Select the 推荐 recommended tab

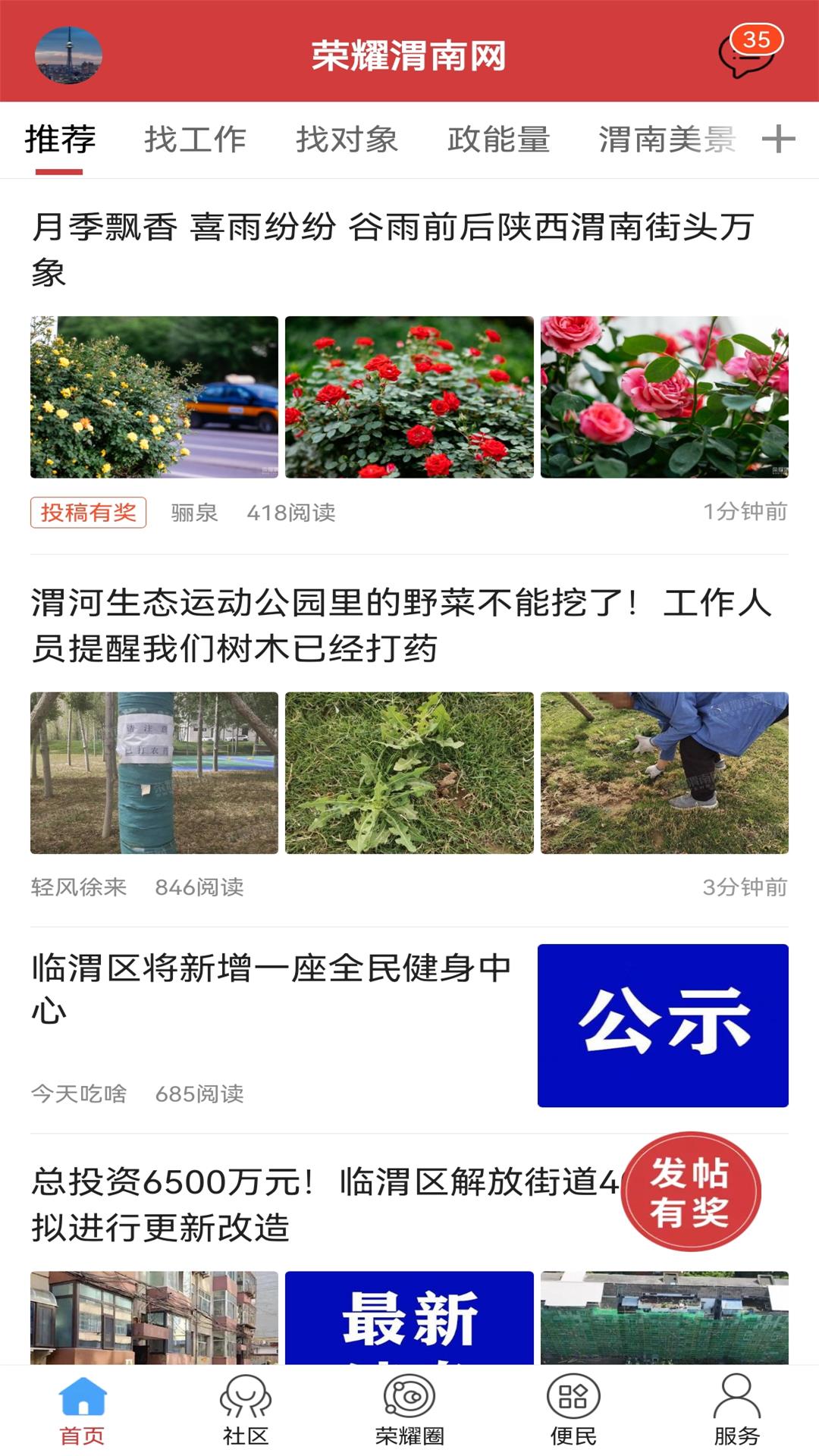tap(61, 139)
